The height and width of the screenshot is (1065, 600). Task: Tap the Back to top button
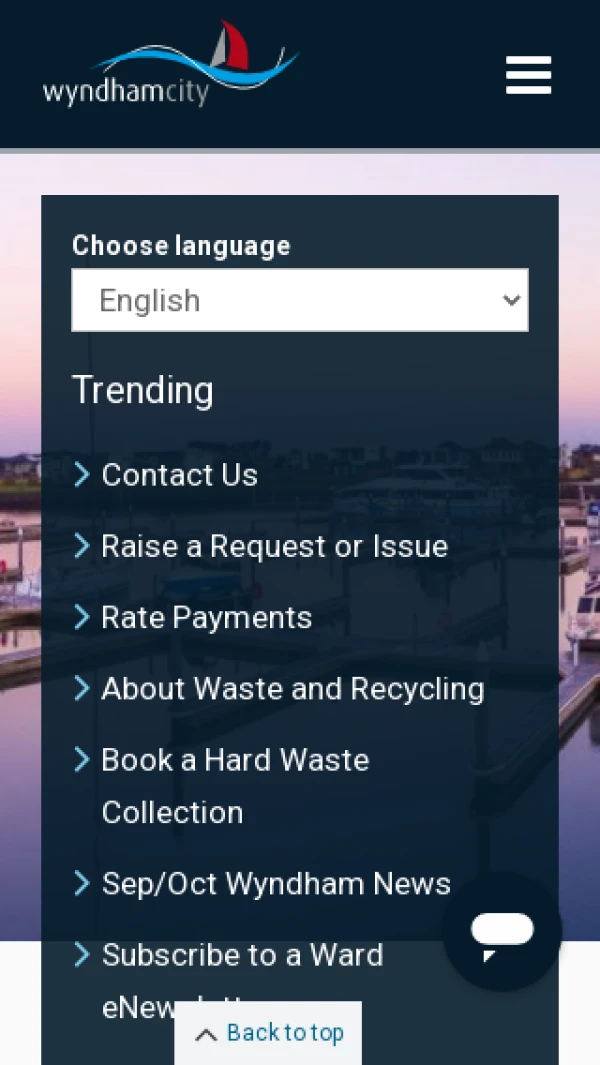(x=268, y=1033)
